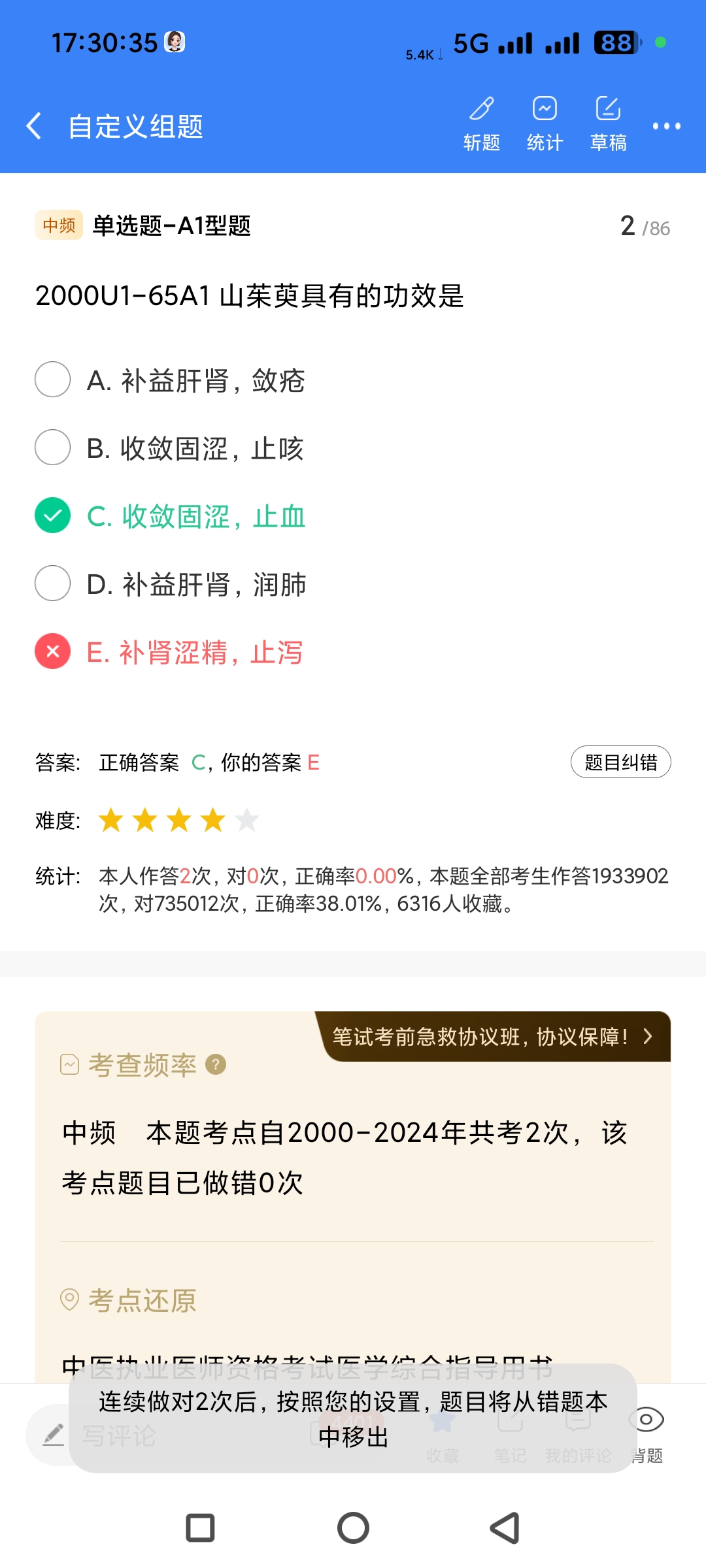Go back from 自定义组题
This screenshot has width=706, height=1568.
tap(34, 125)
